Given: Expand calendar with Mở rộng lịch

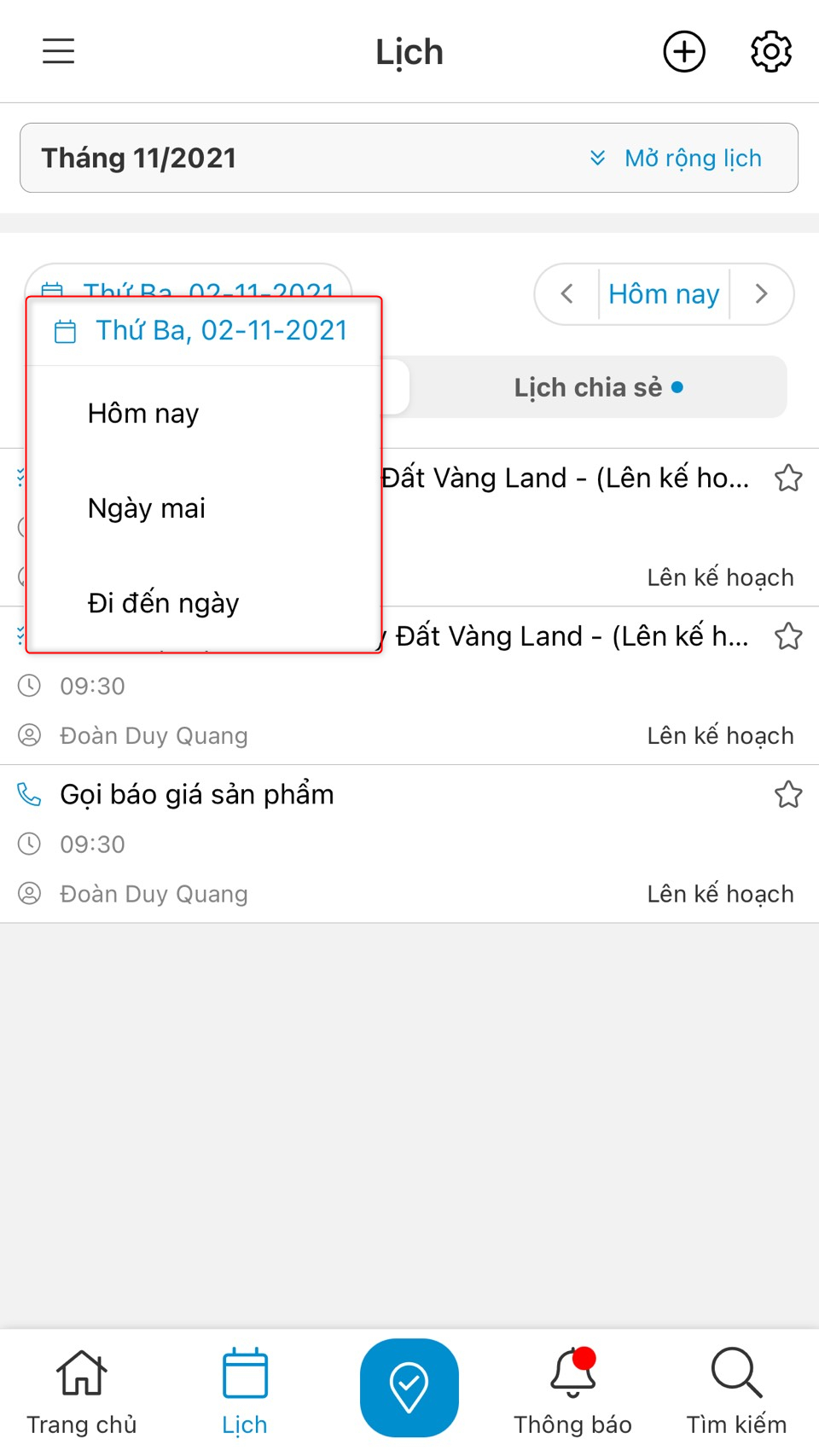Looking at the screenshot, I should [676, 158].
